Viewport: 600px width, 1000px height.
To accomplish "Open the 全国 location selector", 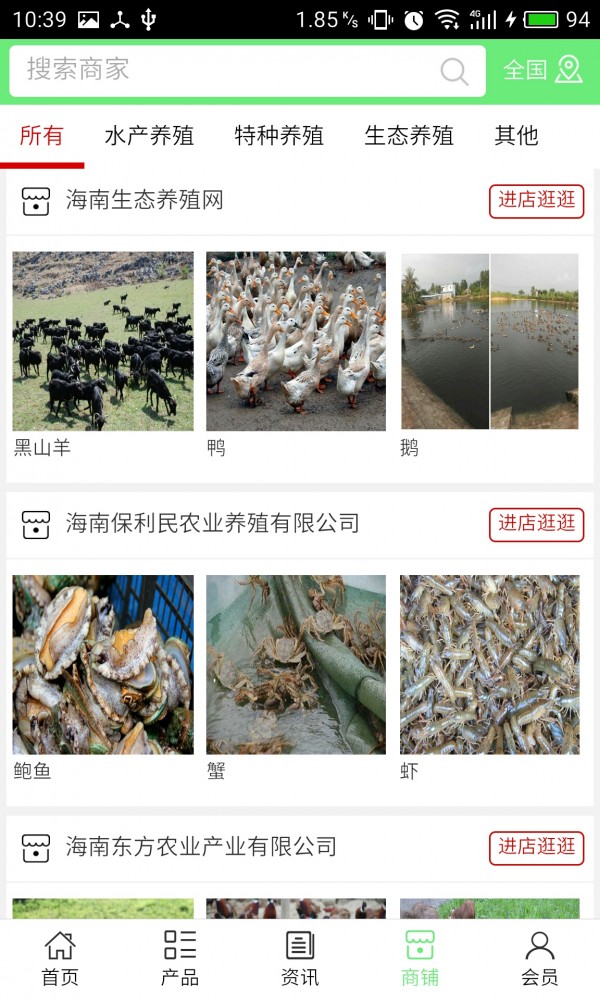I will (x=542, y=70).
